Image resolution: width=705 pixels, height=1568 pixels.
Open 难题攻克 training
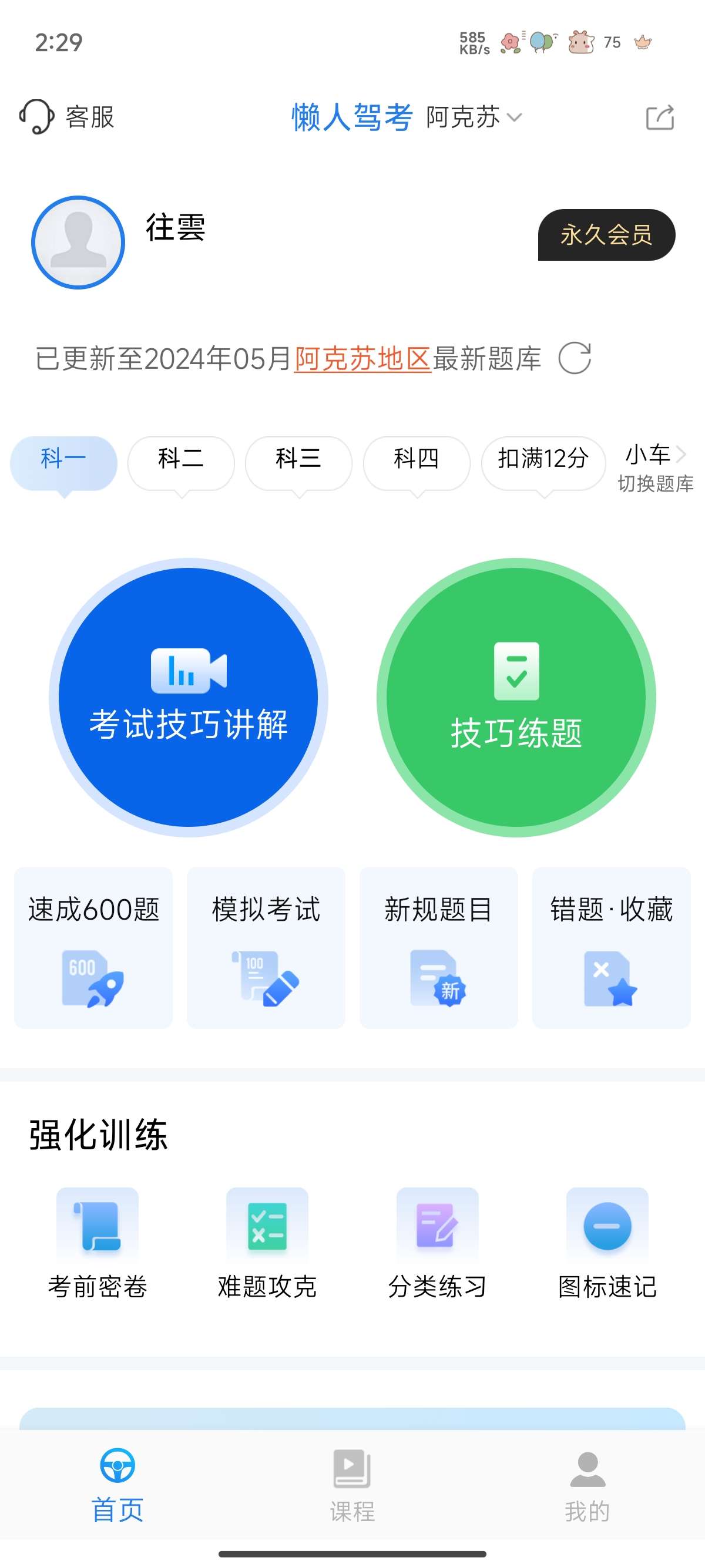[x=267, y=1244]
